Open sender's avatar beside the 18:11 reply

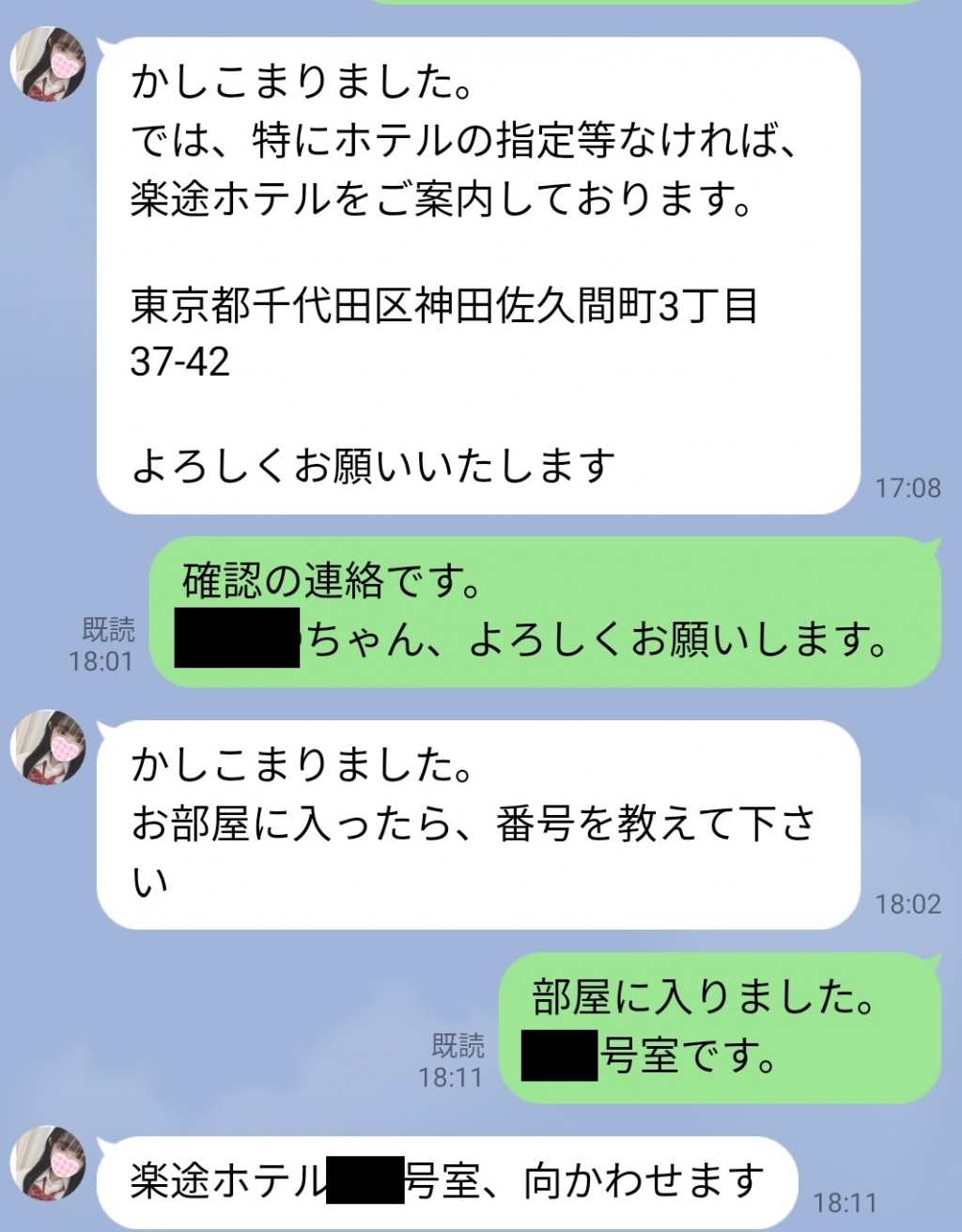point(48,1164)
